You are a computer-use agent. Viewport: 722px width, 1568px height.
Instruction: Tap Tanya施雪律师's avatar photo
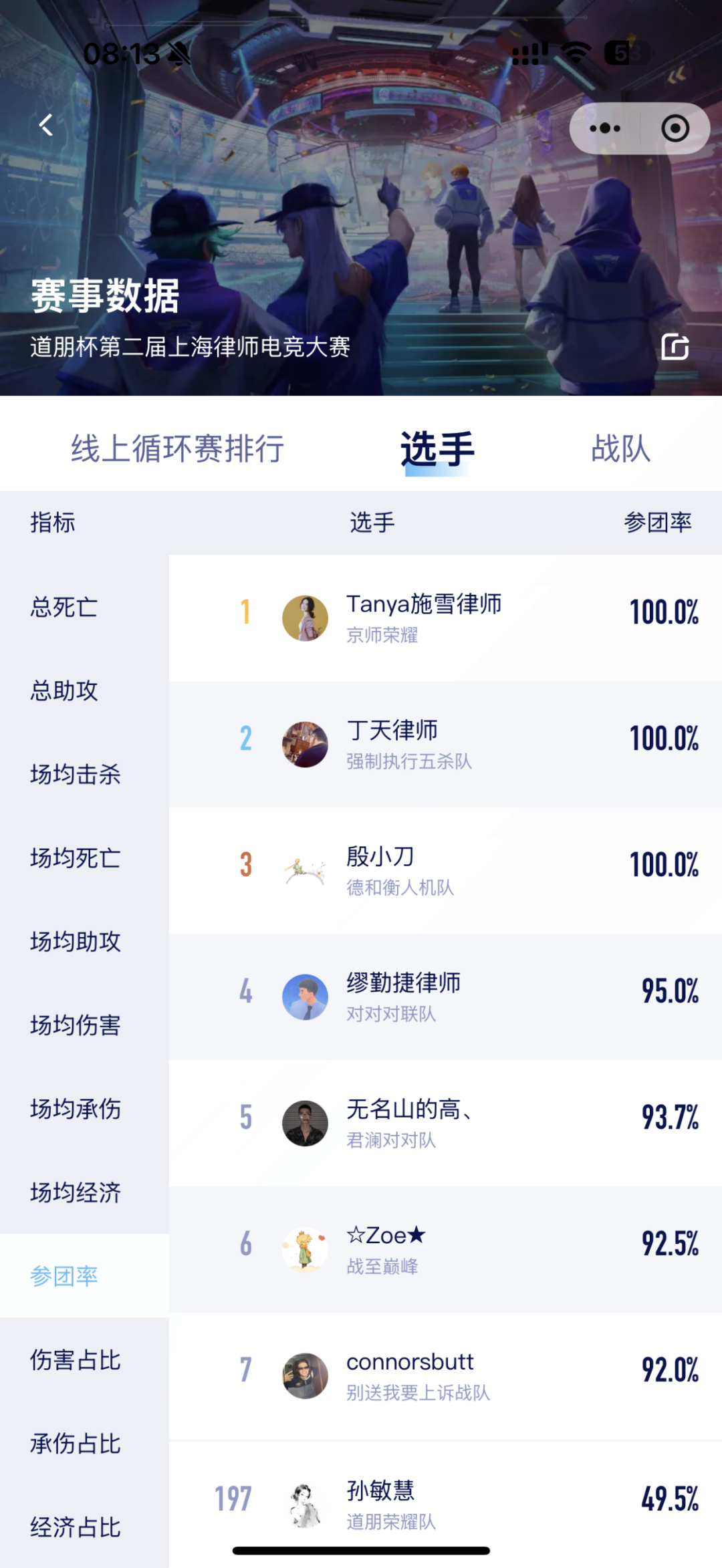coord(305,617)
